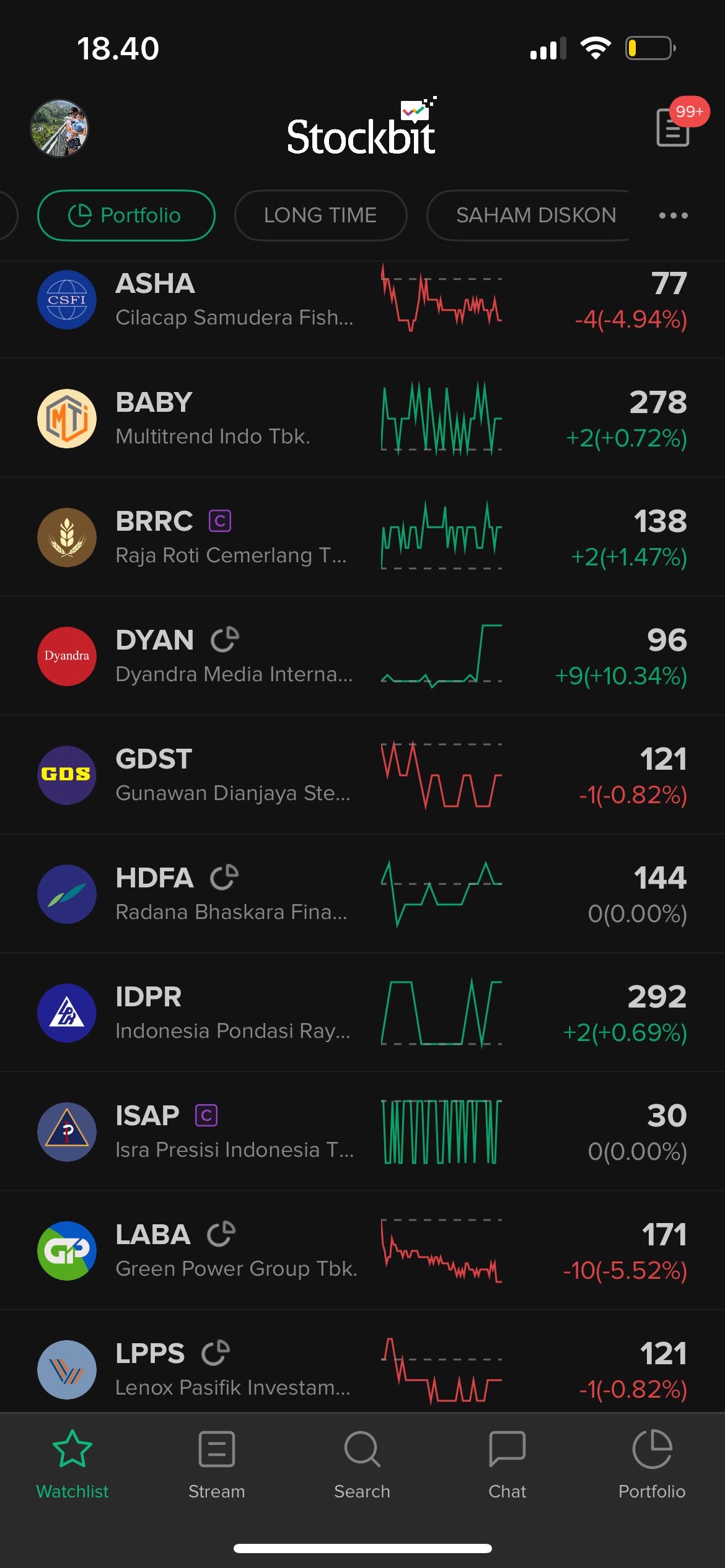Open BABY Multitrend Indo stock
The image size is (725, 1568).
click(234, 419)
